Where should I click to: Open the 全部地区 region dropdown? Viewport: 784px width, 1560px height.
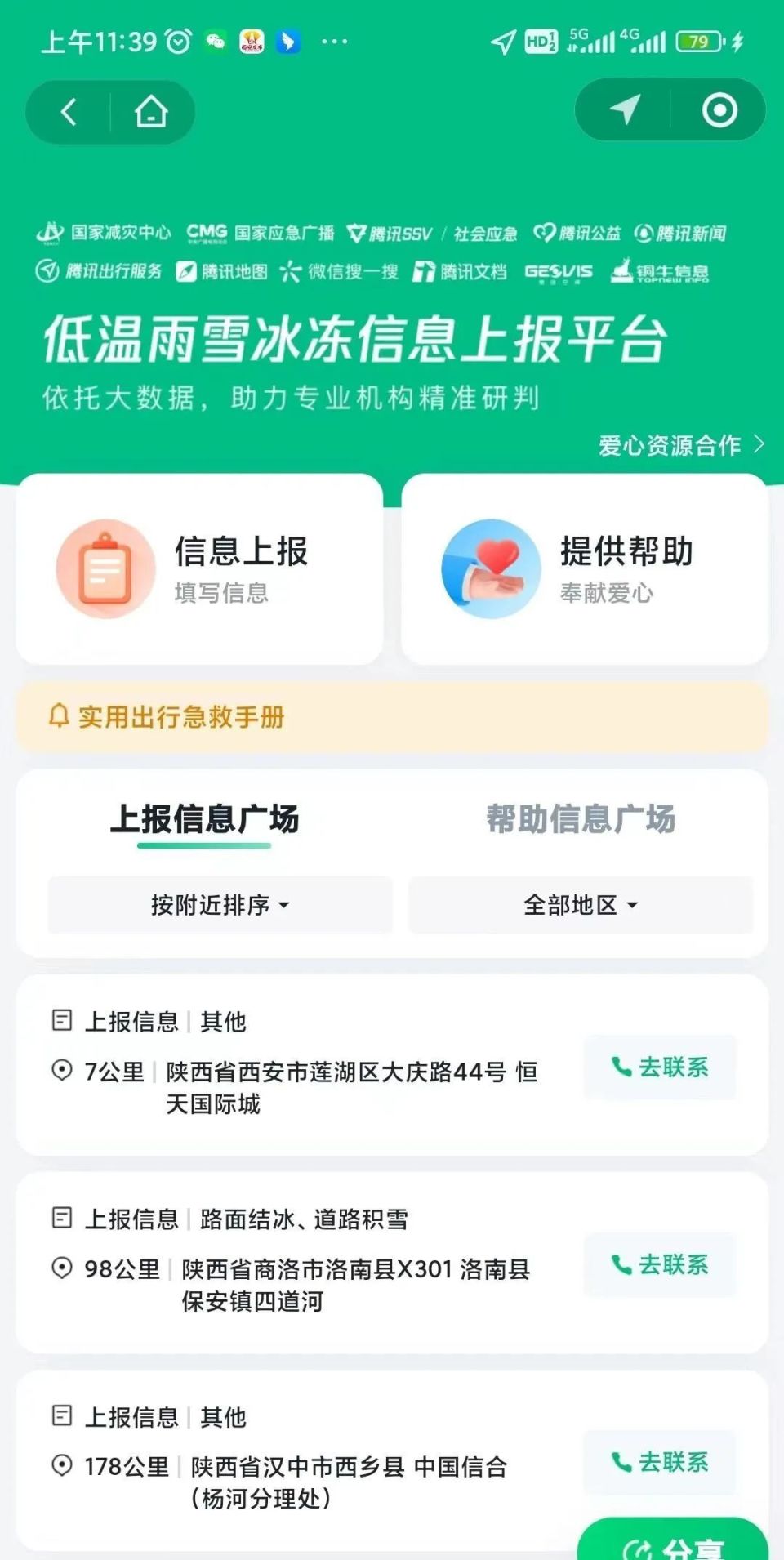(x=580, y=905)
